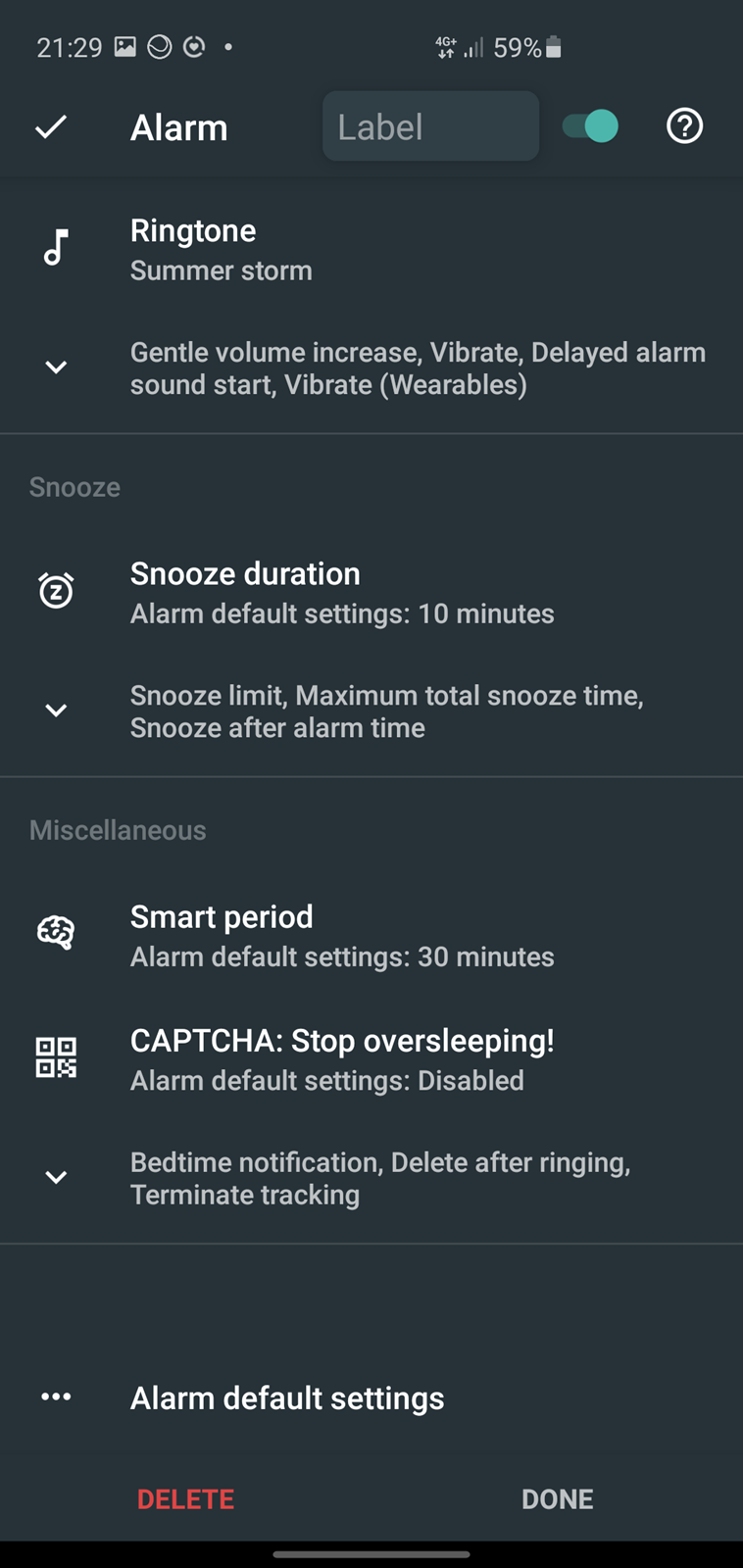The image size is (743, 1568).
Task: Open Smart period setting
Action: [371, 935]
